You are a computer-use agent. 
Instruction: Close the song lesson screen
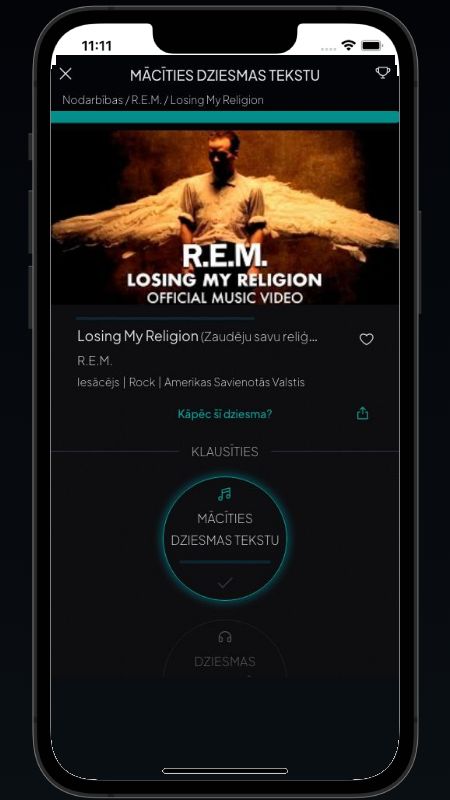coord(65,74)
